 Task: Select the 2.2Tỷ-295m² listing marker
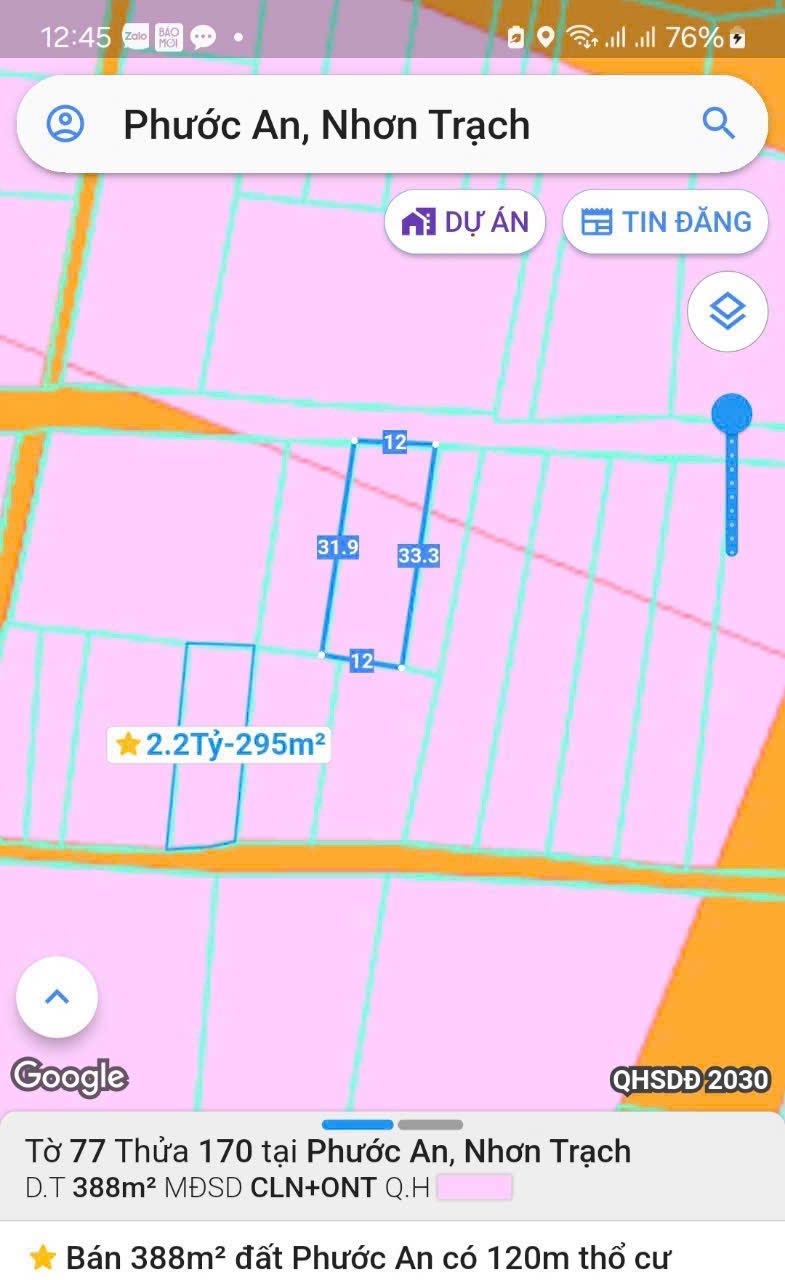(220, 745)
